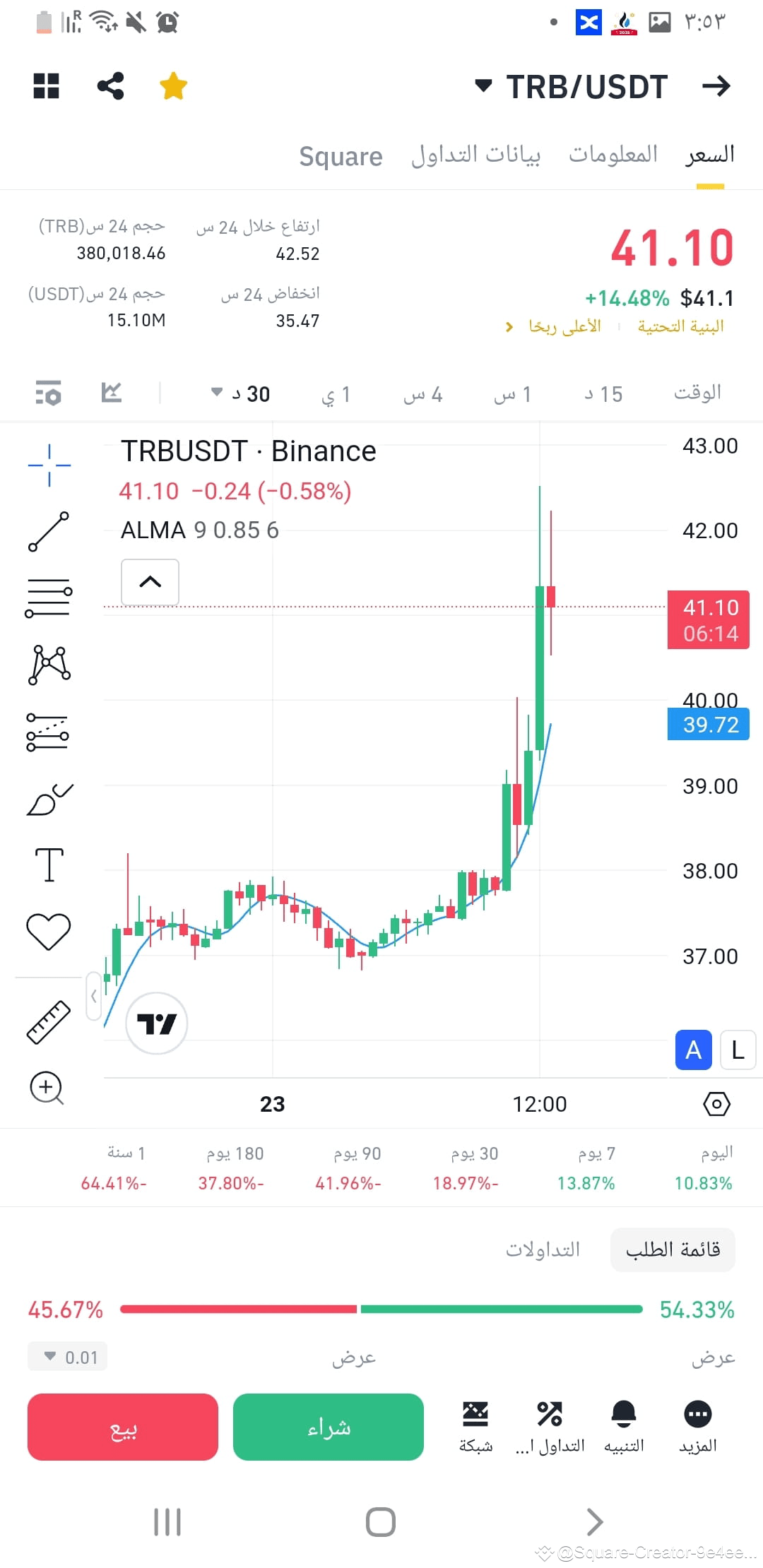Select the XABCD pattern drawing tool

[x=48, y=664]
